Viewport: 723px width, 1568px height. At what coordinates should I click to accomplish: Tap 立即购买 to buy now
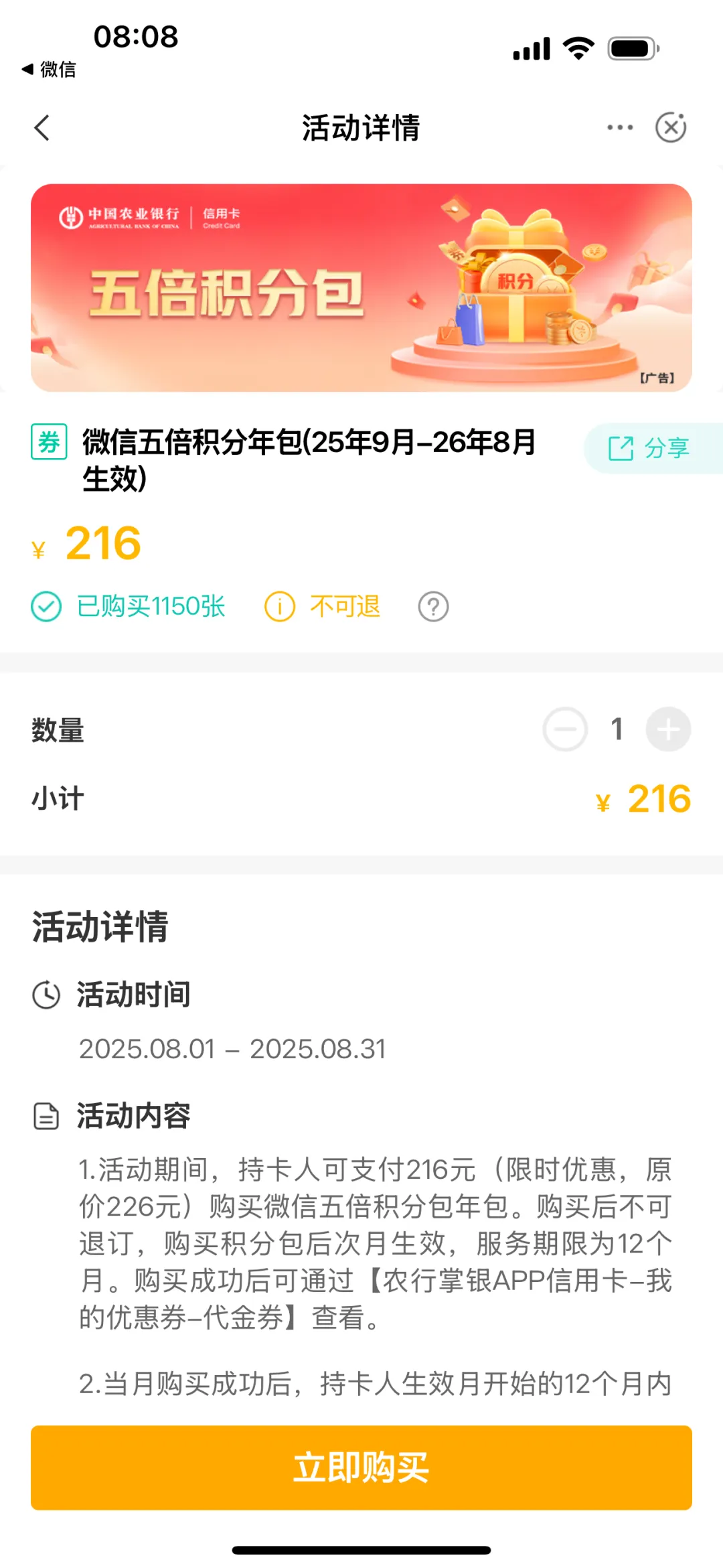(x=361, y=1468)
